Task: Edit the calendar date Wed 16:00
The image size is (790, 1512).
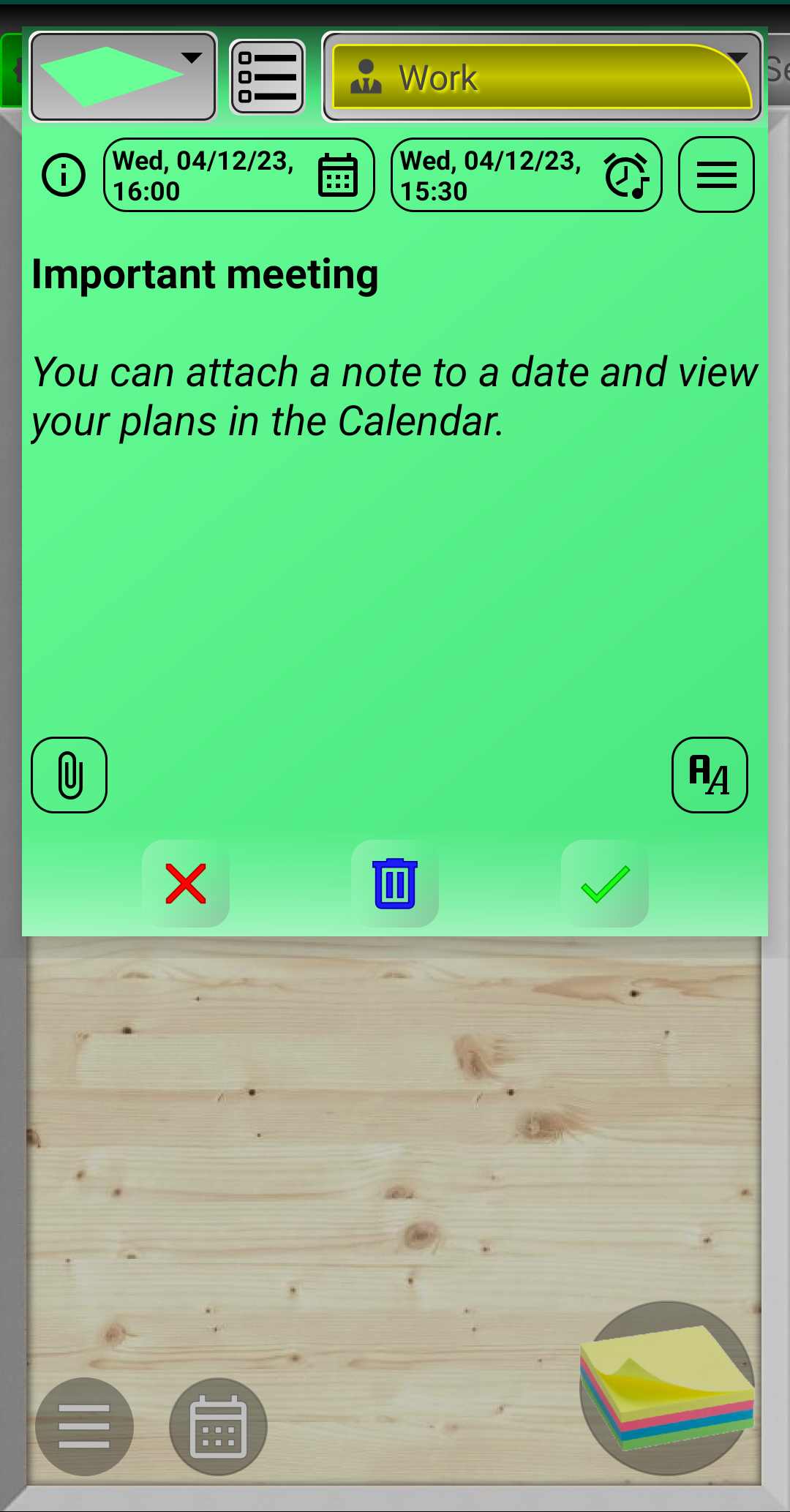Action: point(238,176)
